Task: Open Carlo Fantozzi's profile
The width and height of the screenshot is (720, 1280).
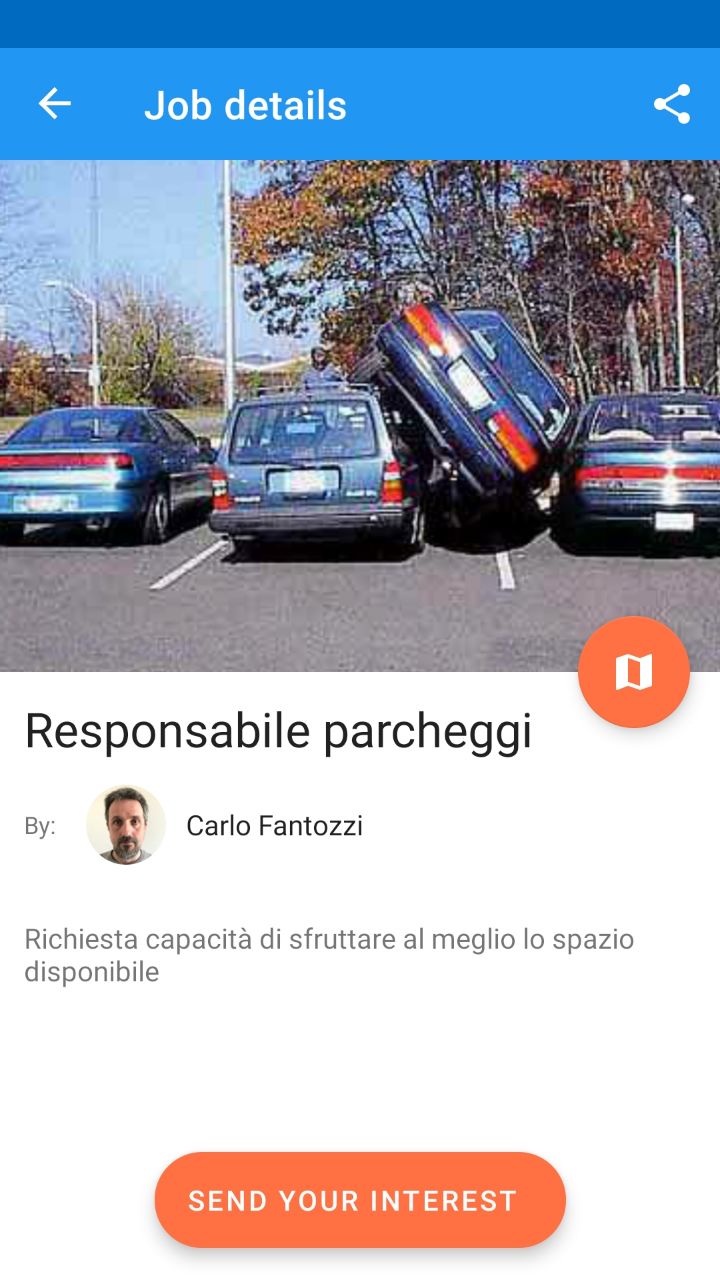Action: (x=126, y=825)
